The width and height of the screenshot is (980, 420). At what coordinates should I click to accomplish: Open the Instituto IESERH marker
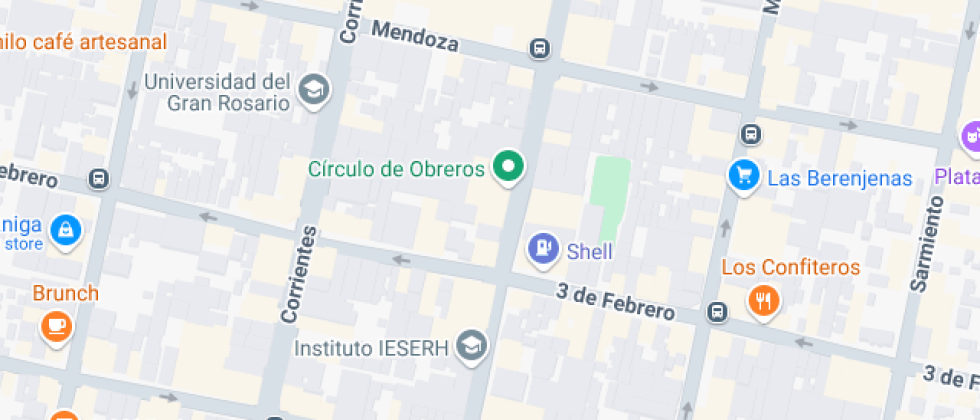pos(471,347)
